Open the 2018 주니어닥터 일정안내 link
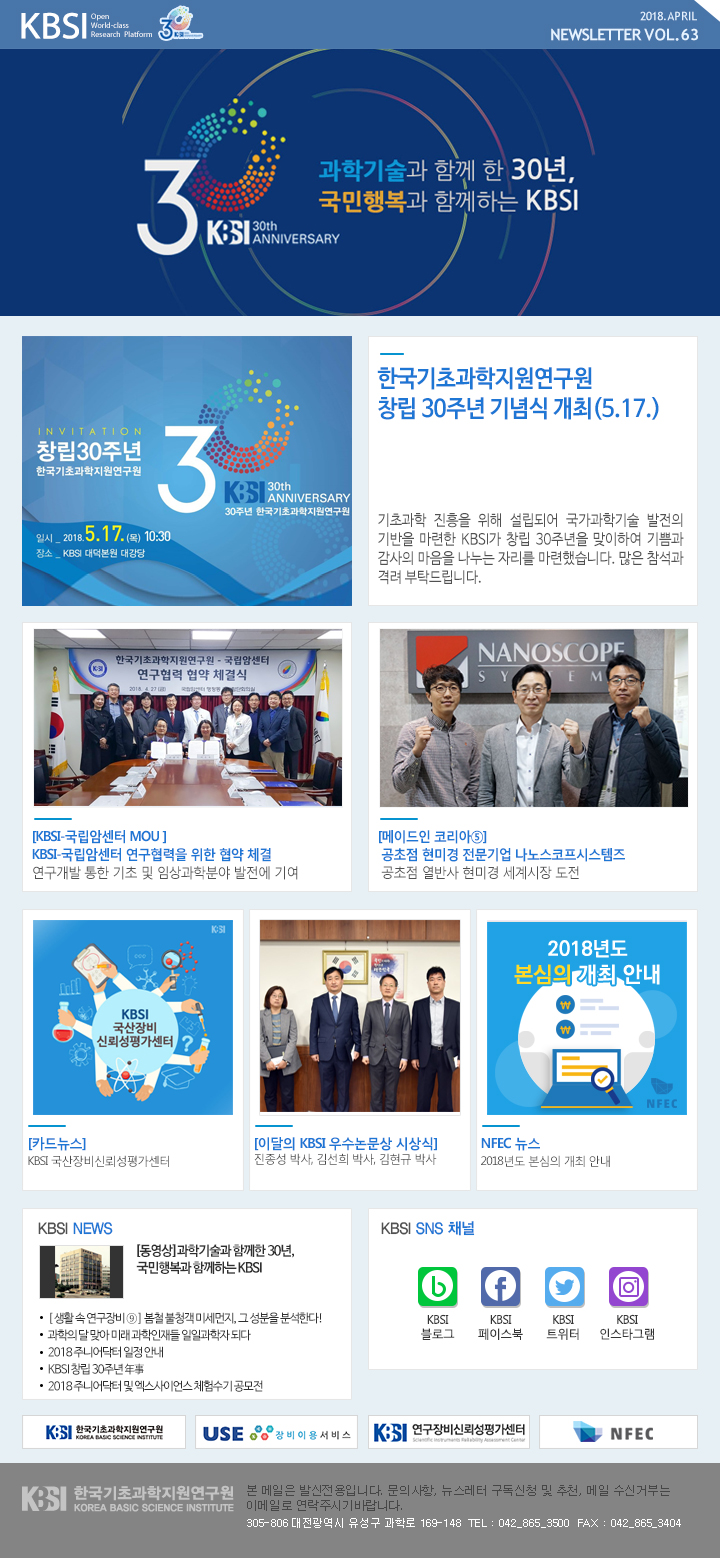This screenshot has height=1558, width=720. tap(105, 1351)
